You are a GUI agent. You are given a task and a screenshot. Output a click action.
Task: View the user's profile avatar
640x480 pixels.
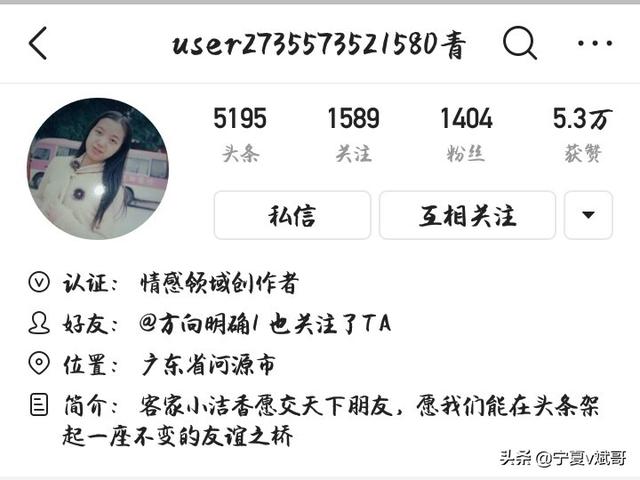(97, 168)
